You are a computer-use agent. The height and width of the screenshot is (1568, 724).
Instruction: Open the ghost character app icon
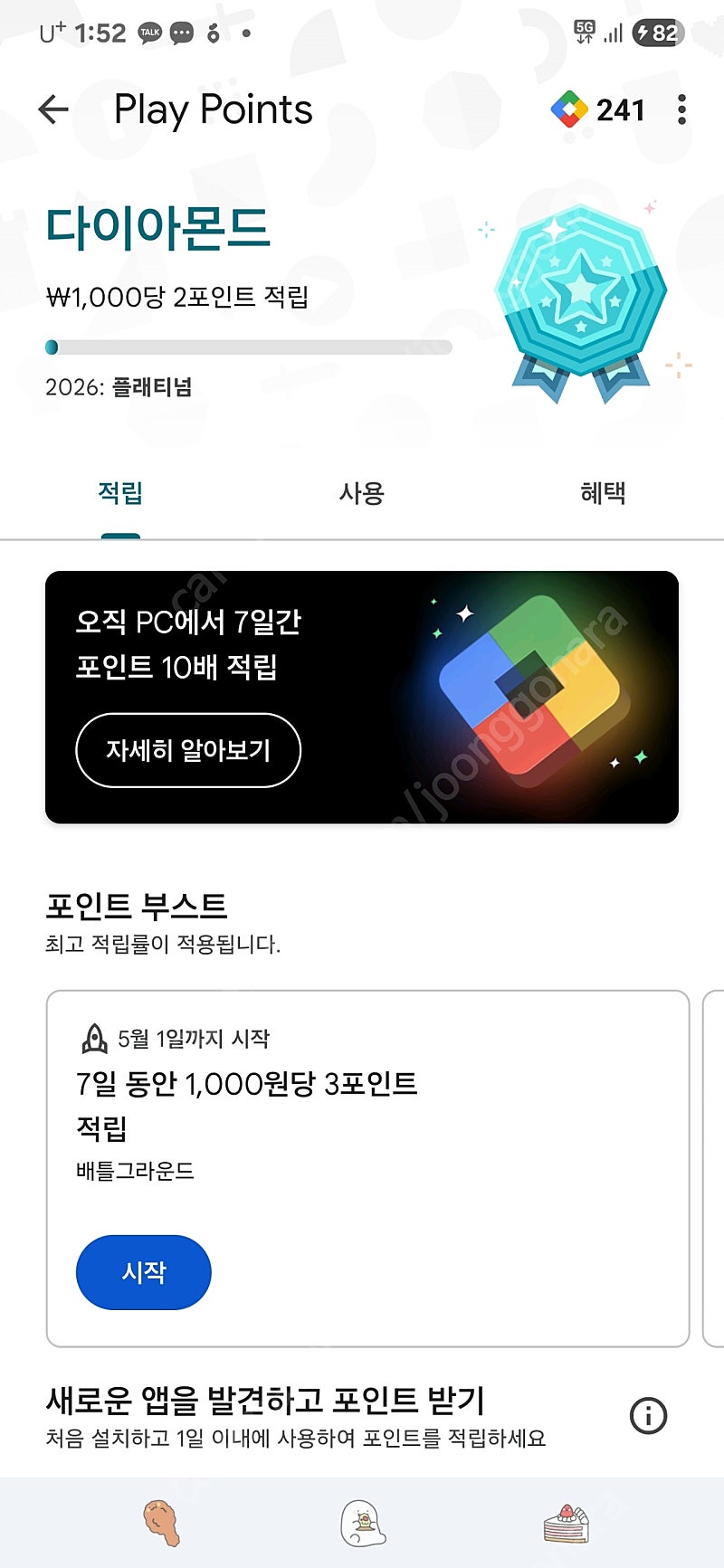tap(362, 1523)
